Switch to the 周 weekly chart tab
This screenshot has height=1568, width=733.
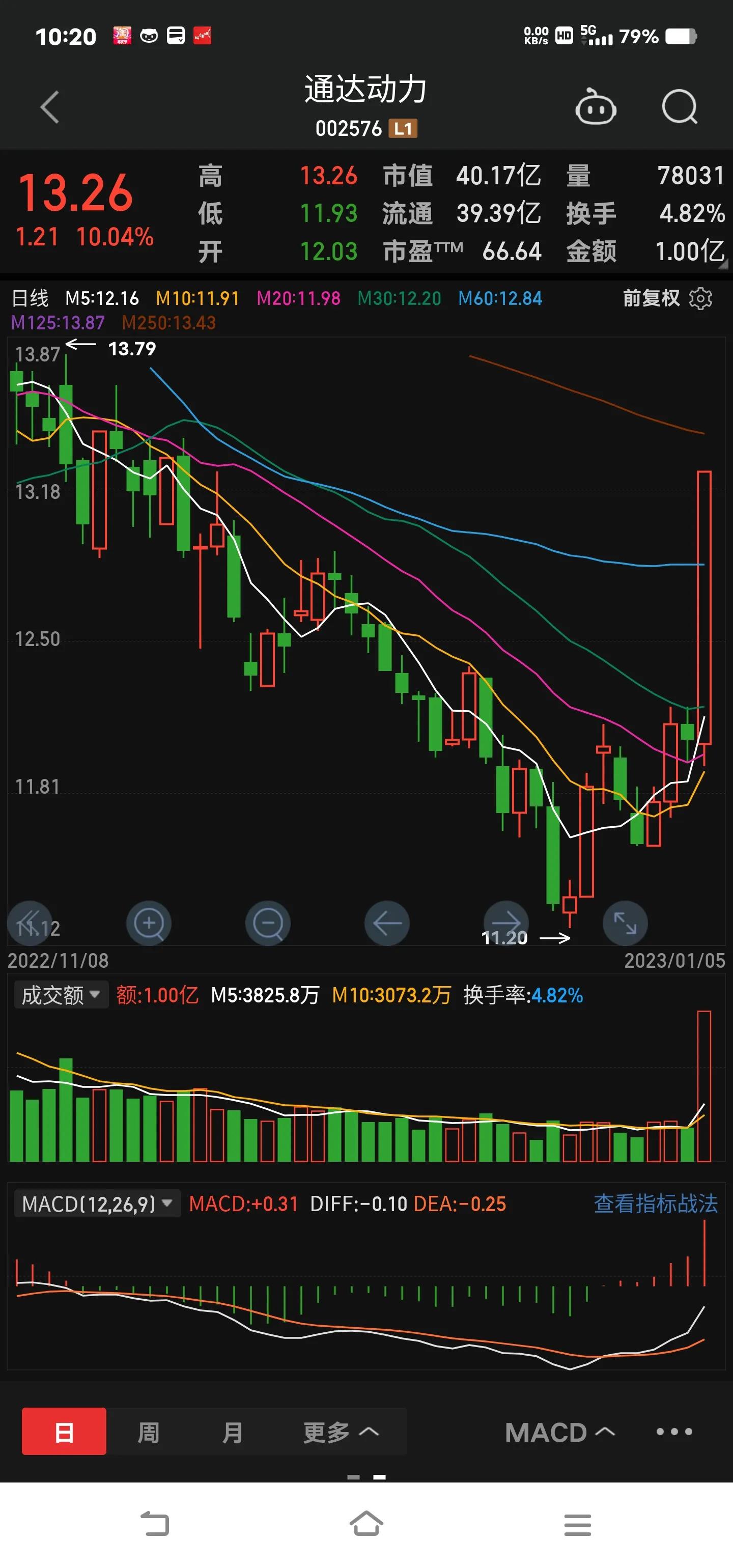pos(148,1432)
